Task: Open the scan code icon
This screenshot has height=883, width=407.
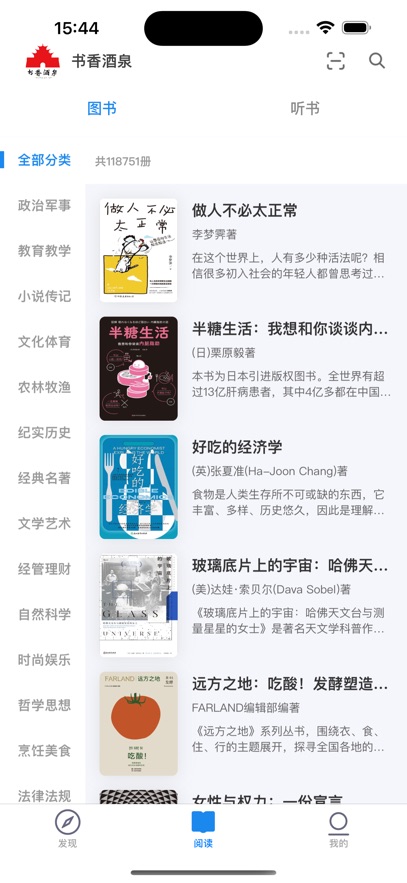Action: [336, 61]
